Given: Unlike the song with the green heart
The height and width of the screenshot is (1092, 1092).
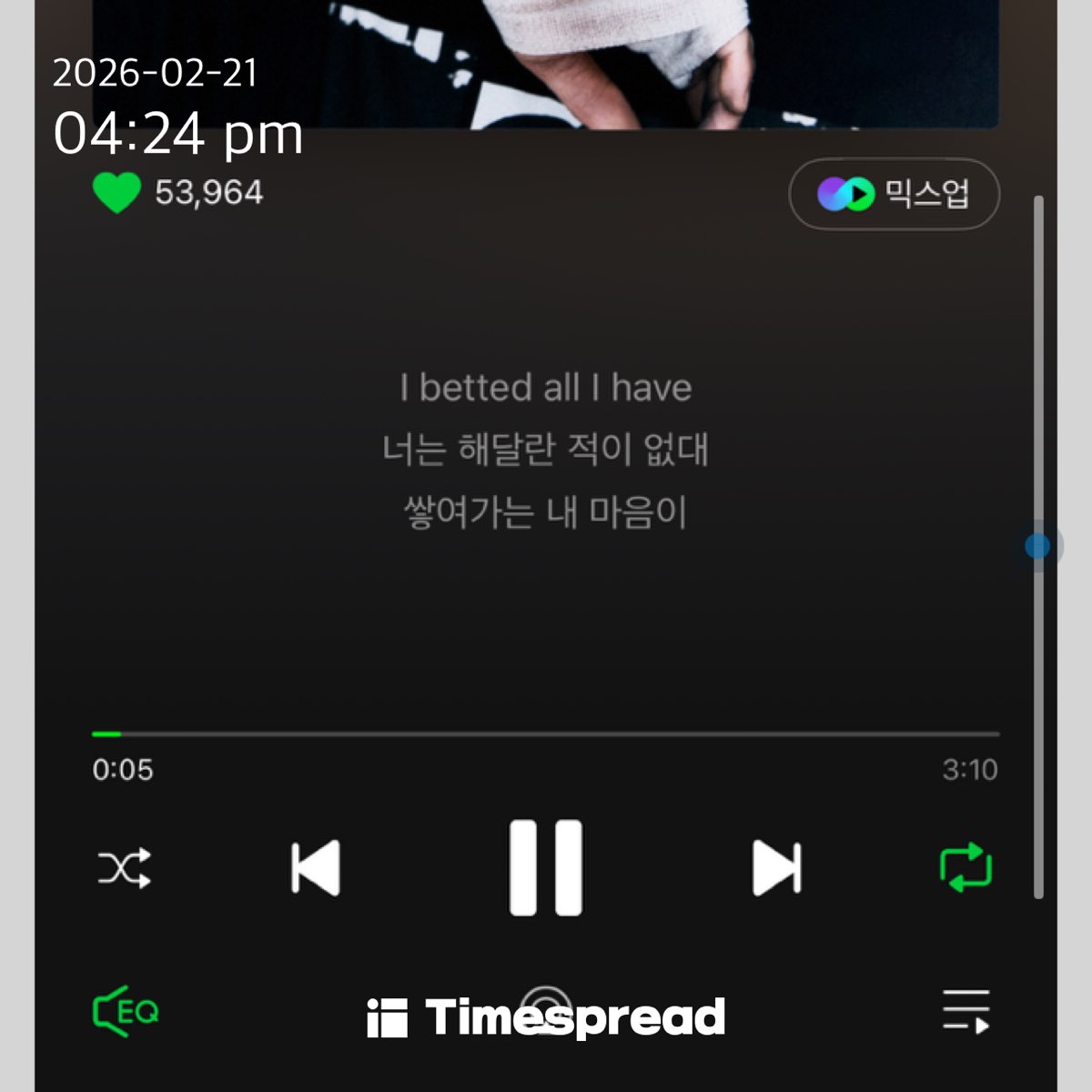Looking at the screenshot, I should tap(116, 193).
